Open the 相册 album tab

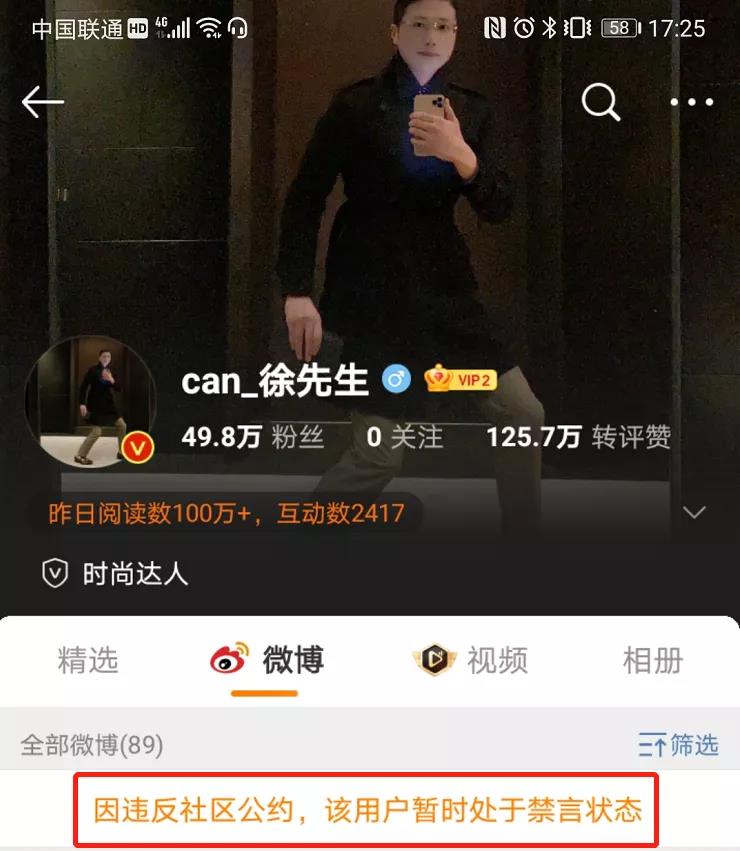653,660
